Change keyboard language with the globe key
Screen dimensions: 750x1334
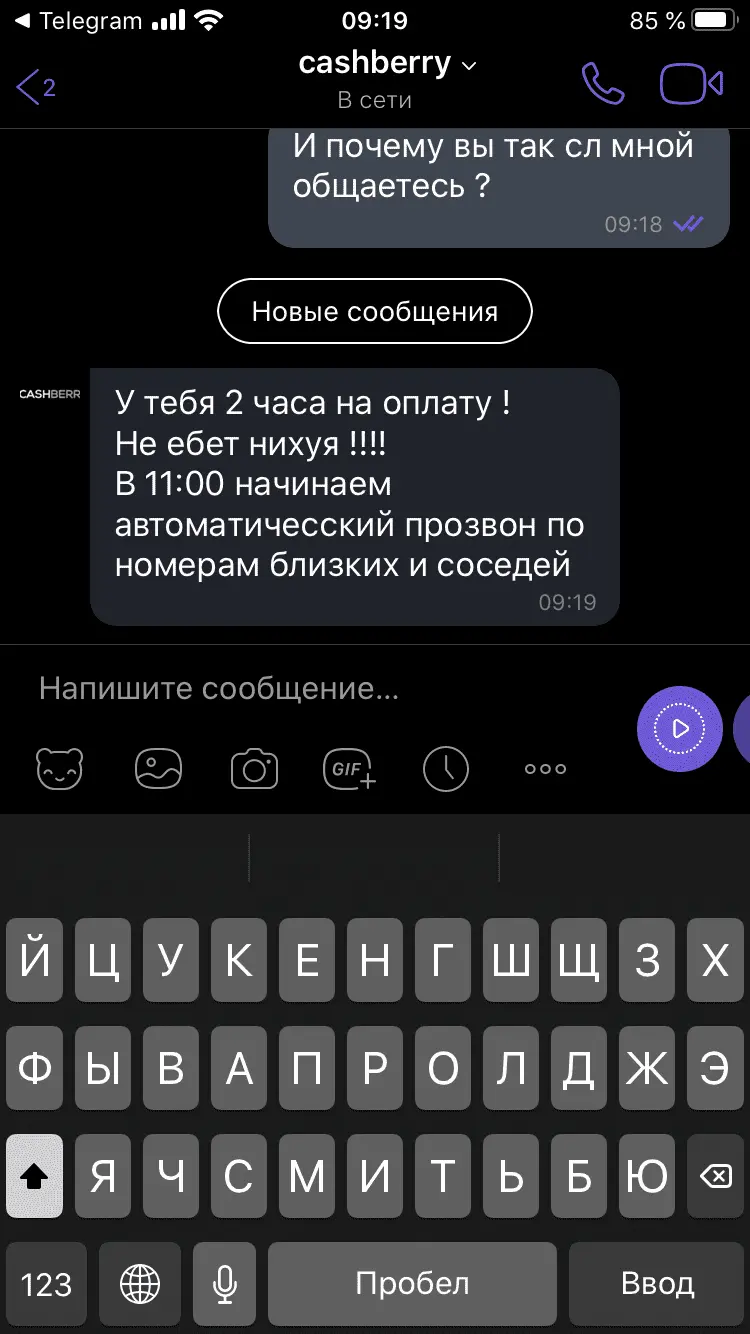point(140,1284)
